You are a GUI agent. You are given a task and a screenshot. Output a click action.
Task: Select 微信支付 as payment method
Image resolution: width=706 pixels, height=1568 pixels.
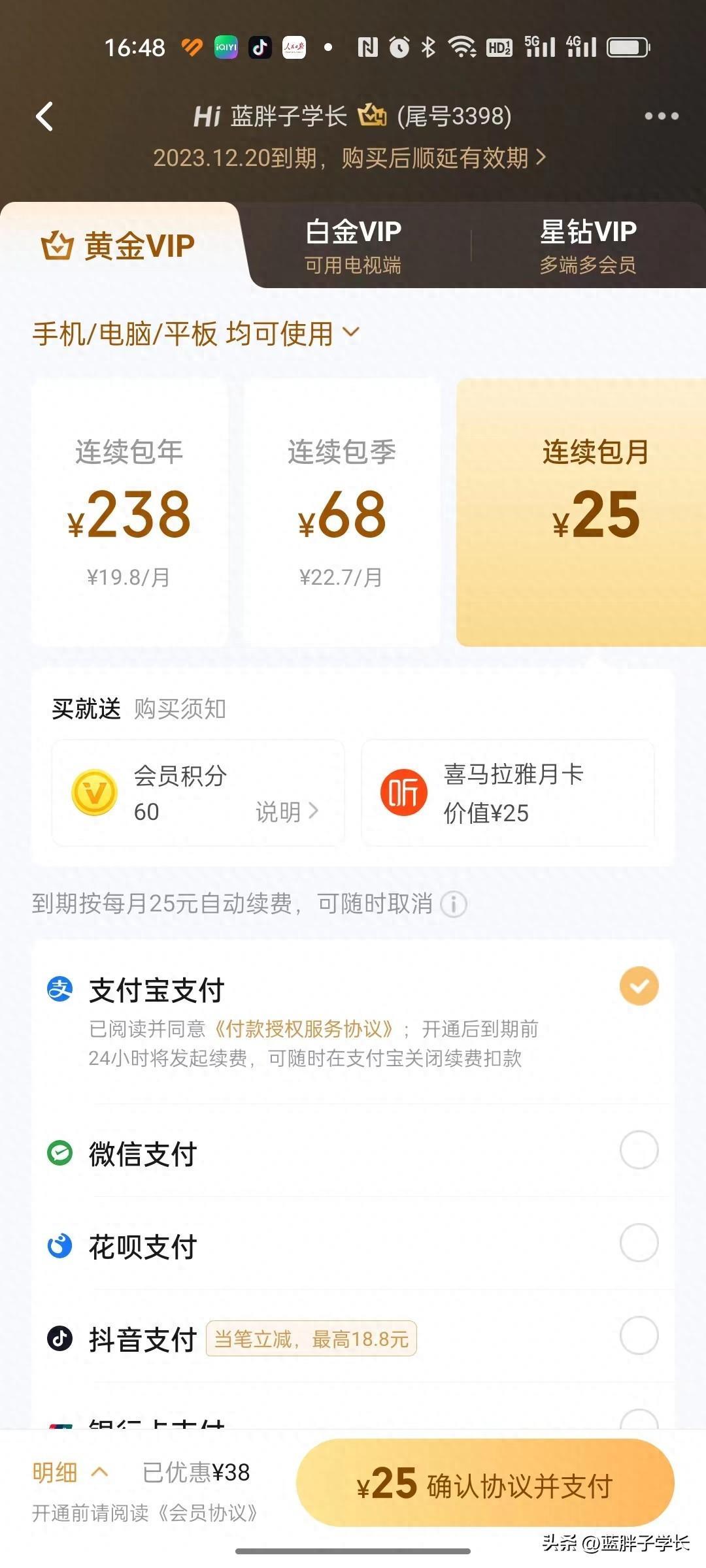(639, 1151)
